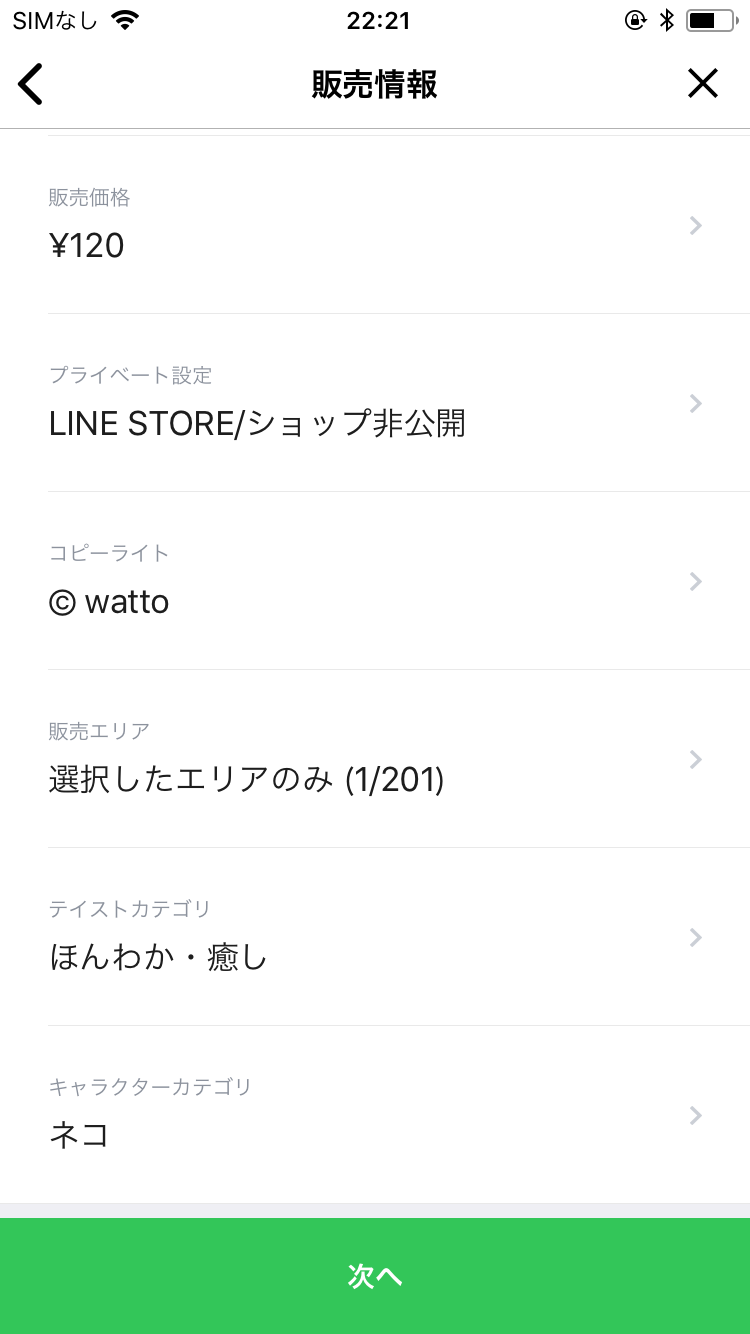Open the 販売価格 price setting
This screenshot has height=1334, width=750.
point(375,226)
